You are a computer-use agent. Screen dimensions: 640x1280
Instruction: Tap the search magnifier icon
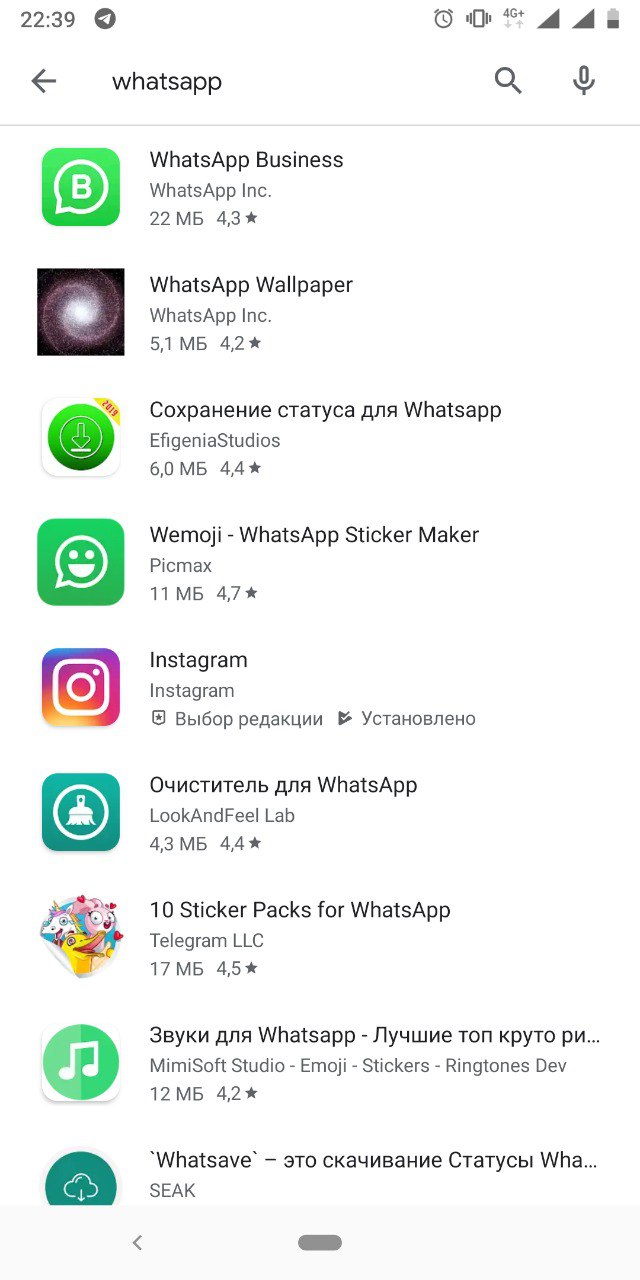pyautogui.click(x=508, y=81)
